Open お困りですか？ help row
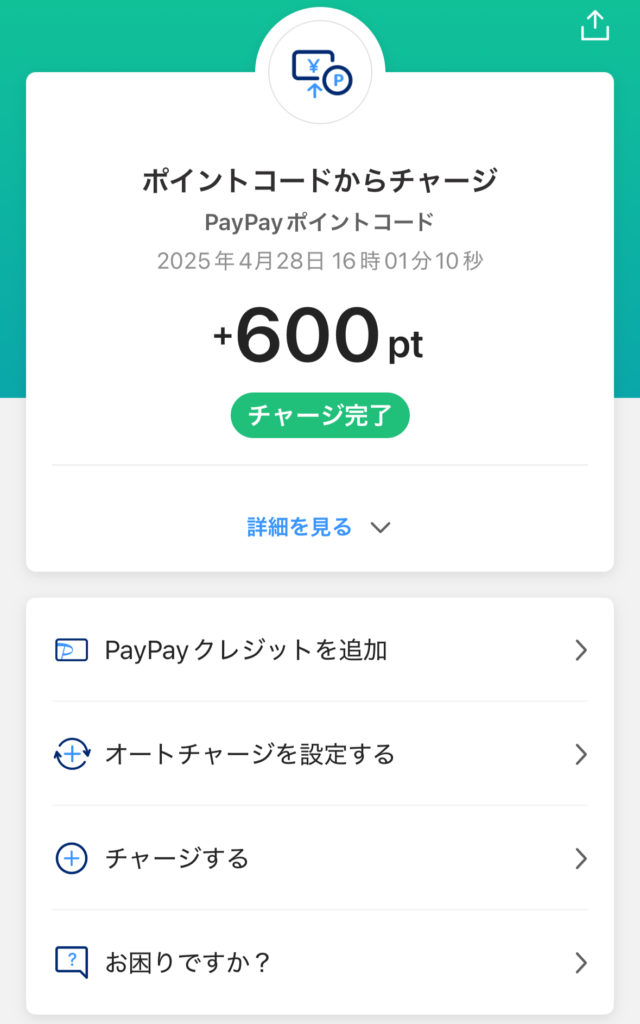This screenshot has width=640, height=1024. 320,962
